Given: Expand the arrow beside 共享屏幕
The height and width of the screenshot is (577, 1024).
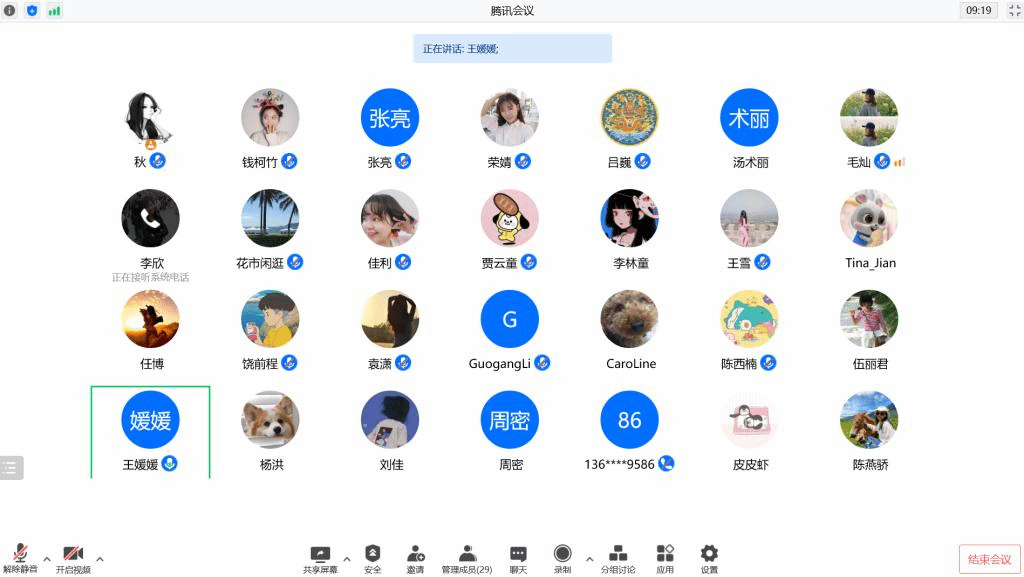Looking at the screenshot, I should (347, 559).
